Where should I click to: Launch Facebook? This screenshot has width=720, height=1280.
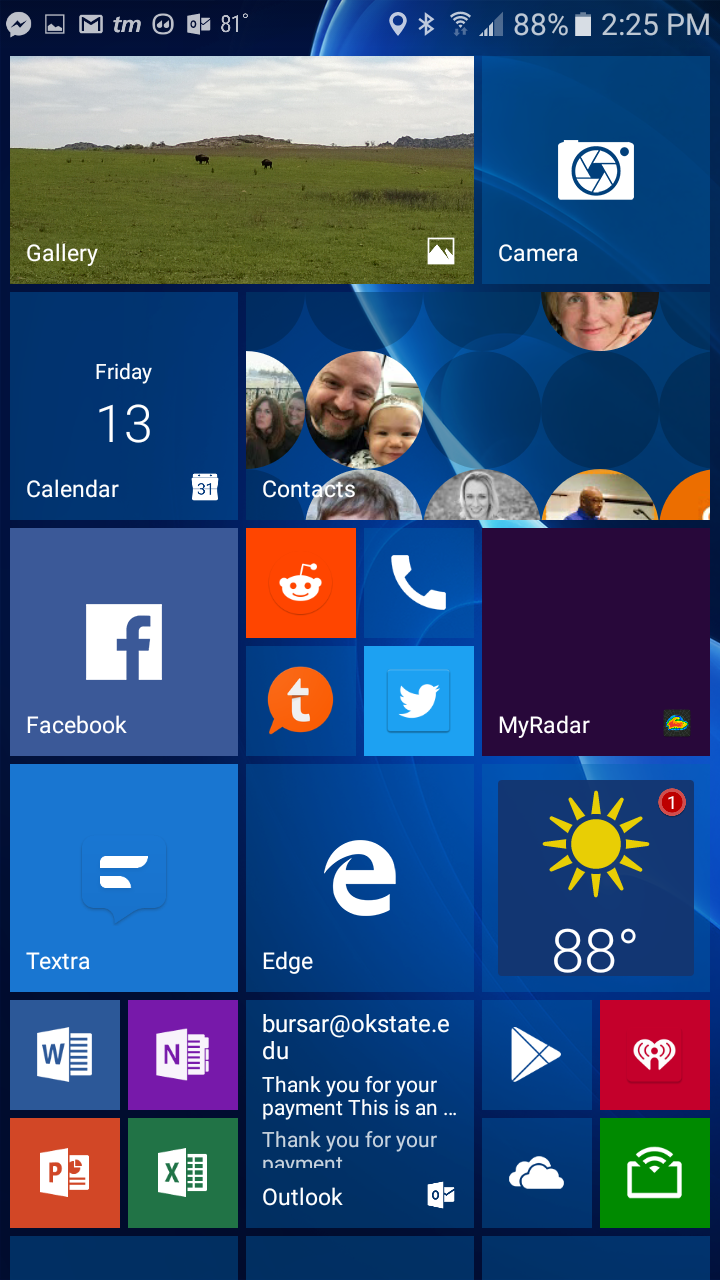coord(124,642)
